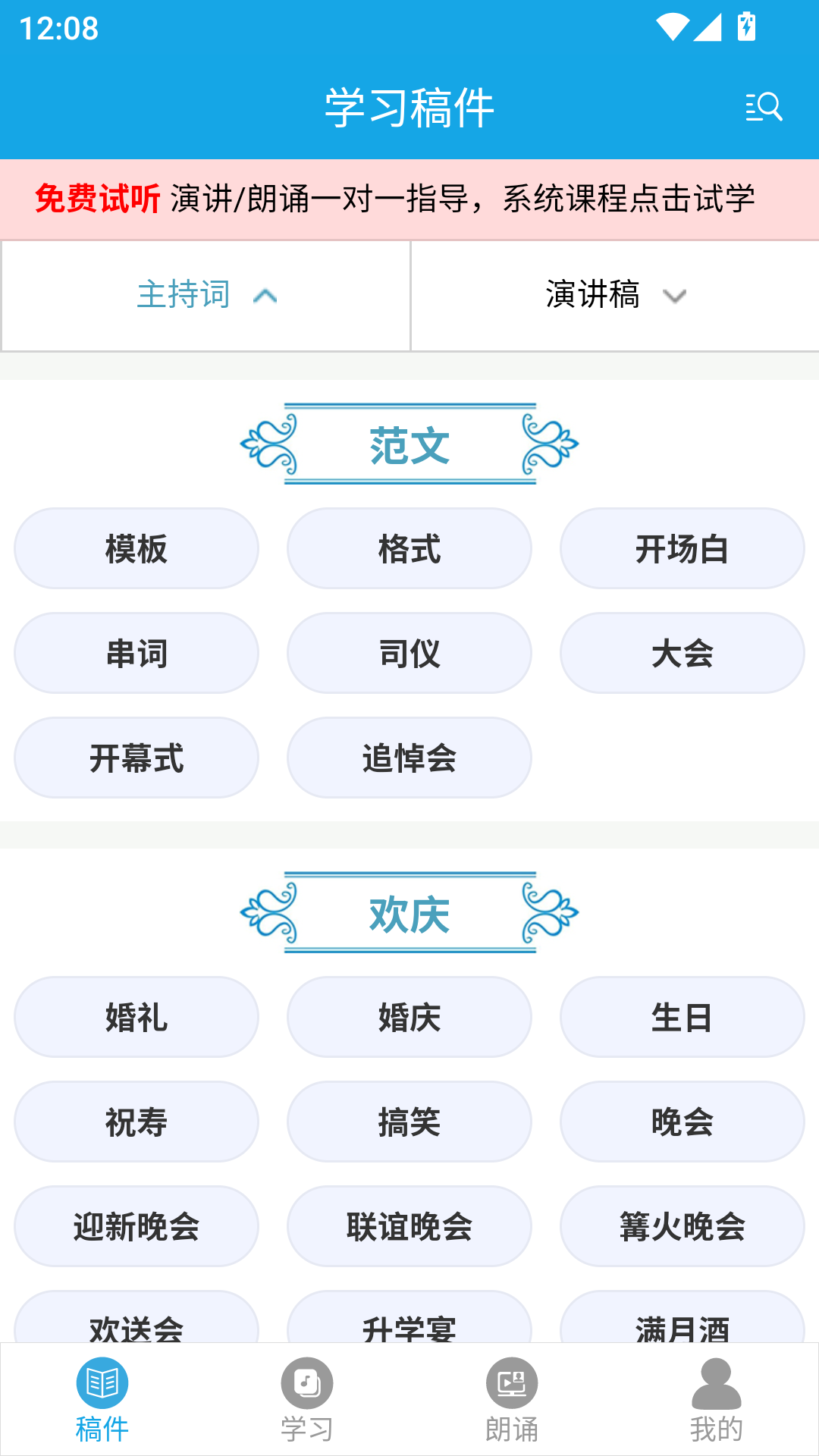This screenshot has width=819, height=1456.
Task: Open the 篝火晚会 category
Action: coord(682,1225)
